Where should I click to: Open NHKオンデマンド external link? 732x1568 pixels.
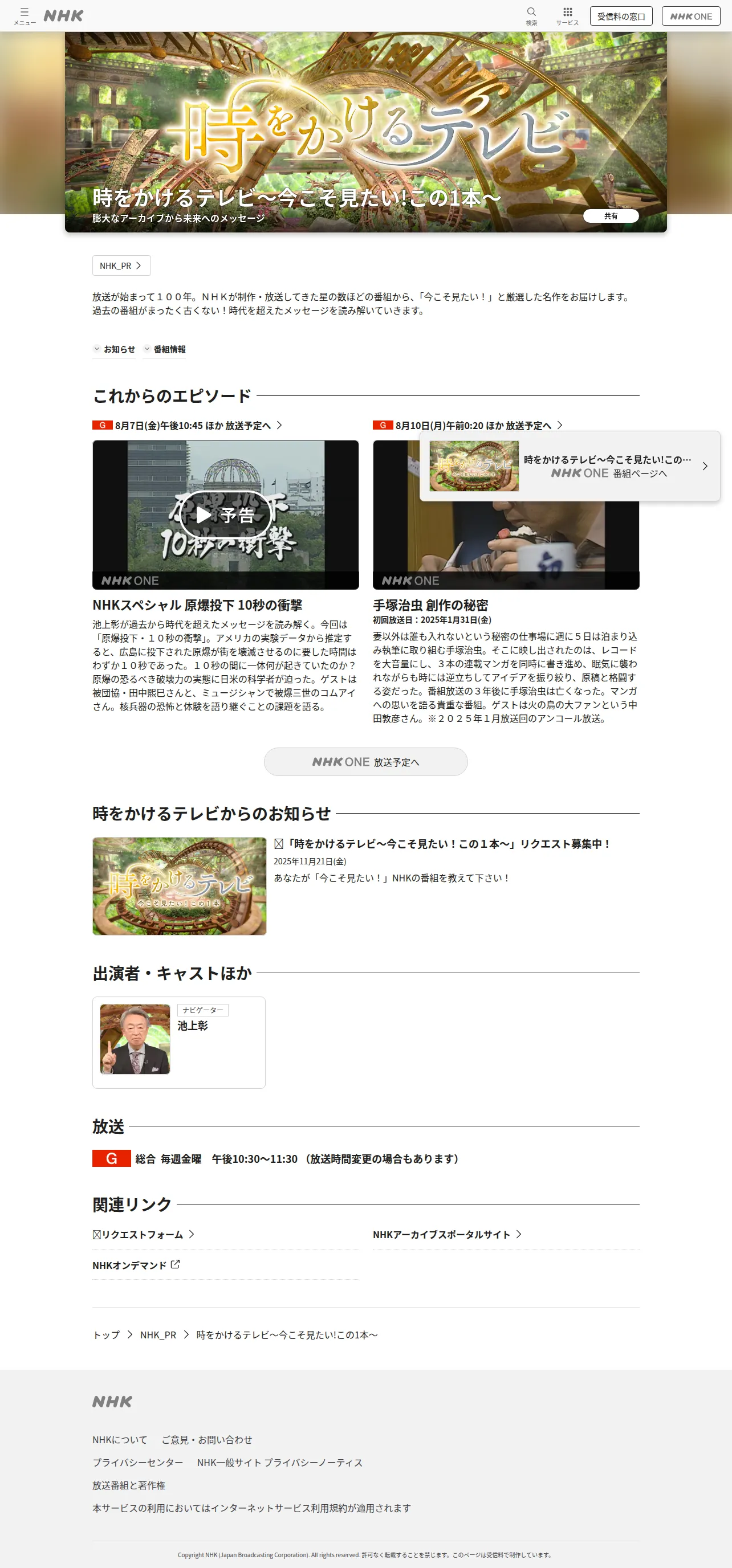point(136,1265)
